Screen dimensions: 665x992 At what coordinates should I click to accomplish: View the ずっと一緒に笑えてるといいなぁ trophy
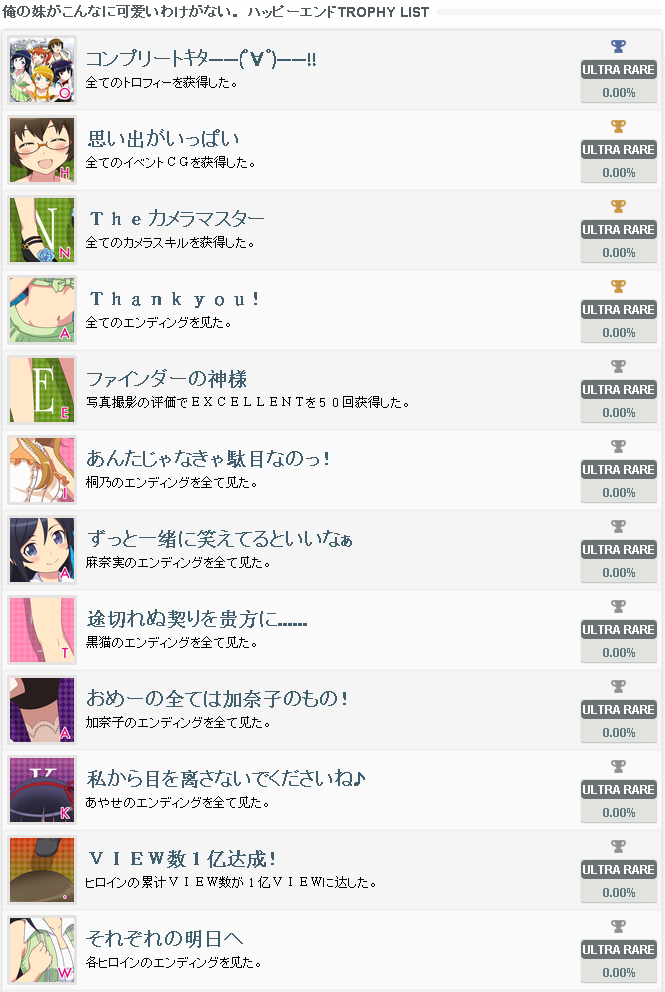point(219,539)
